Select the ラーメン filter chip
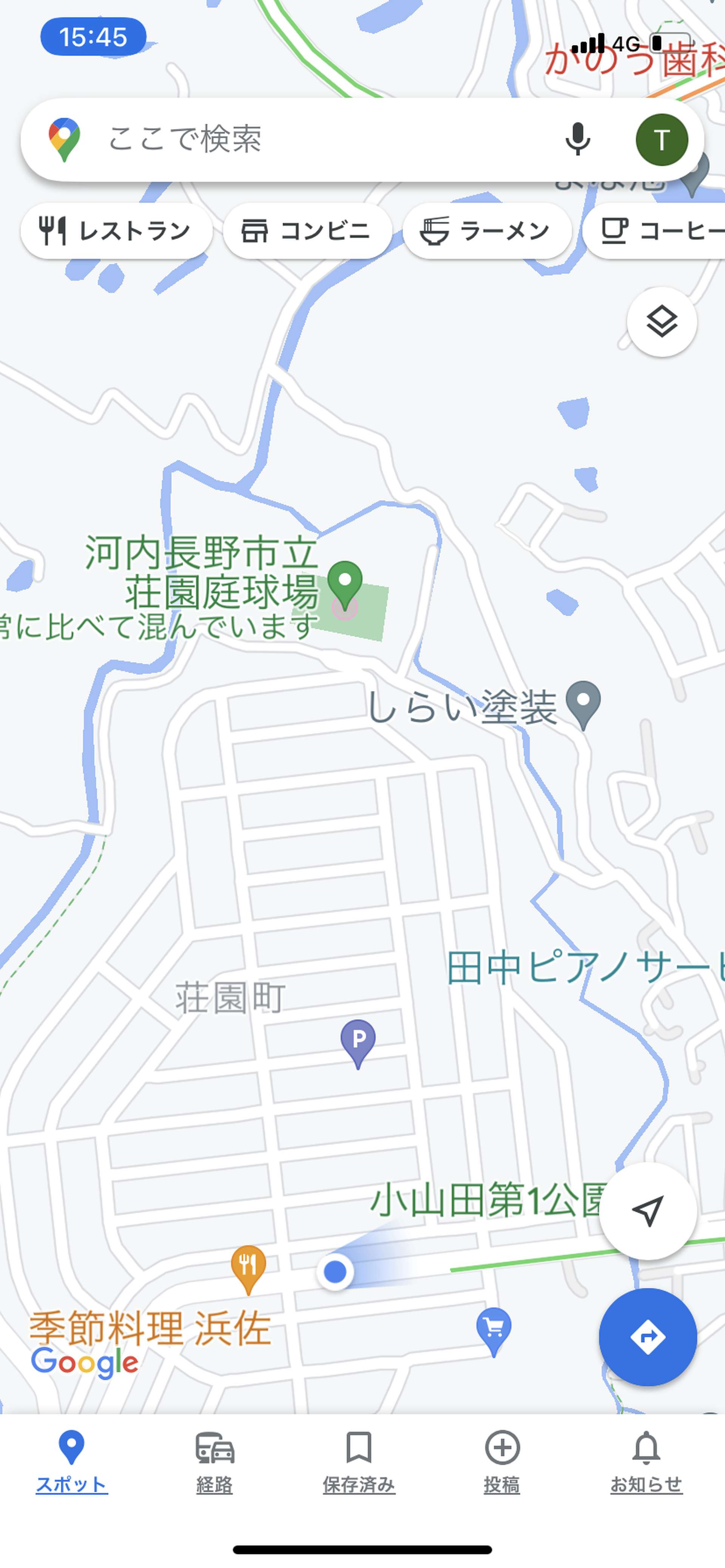 (487, 231)
